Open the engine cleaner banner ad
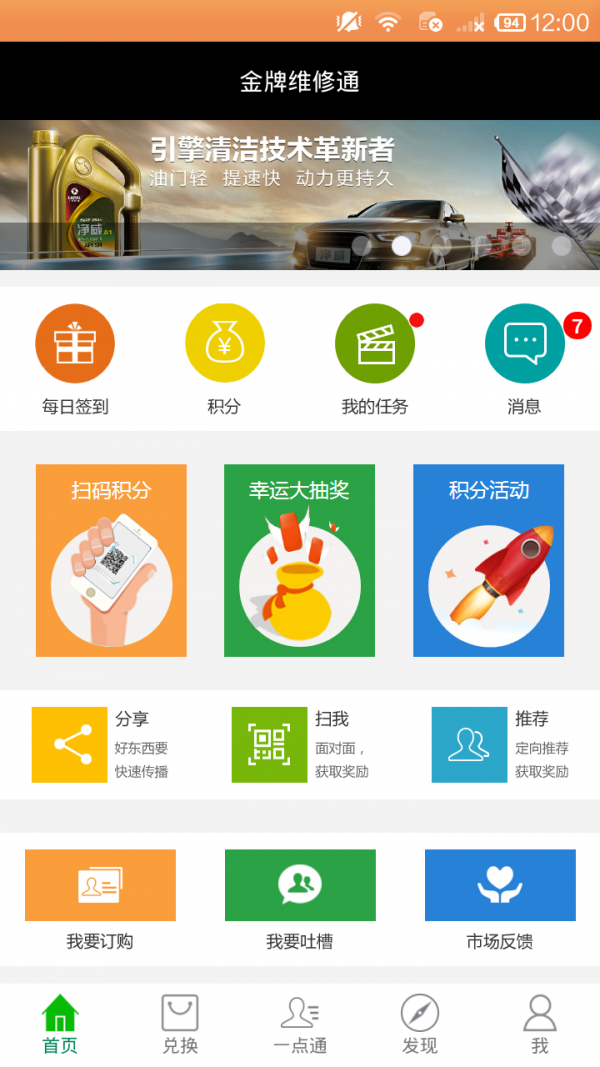Image resolution: width=600 pixels, height=1067 pixels. pos(300,195)
